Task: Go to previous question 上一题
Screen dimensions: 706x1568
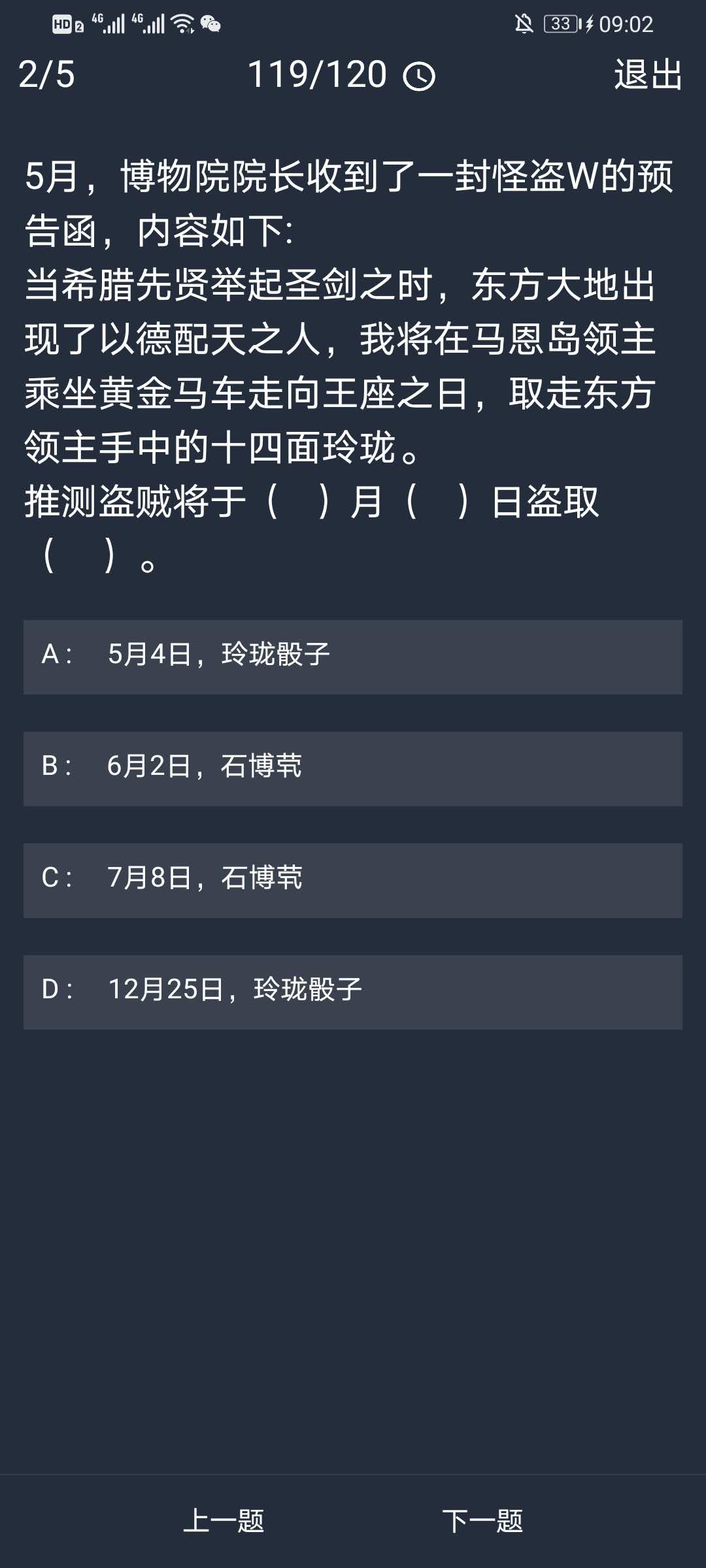Action: (224, 1521)
